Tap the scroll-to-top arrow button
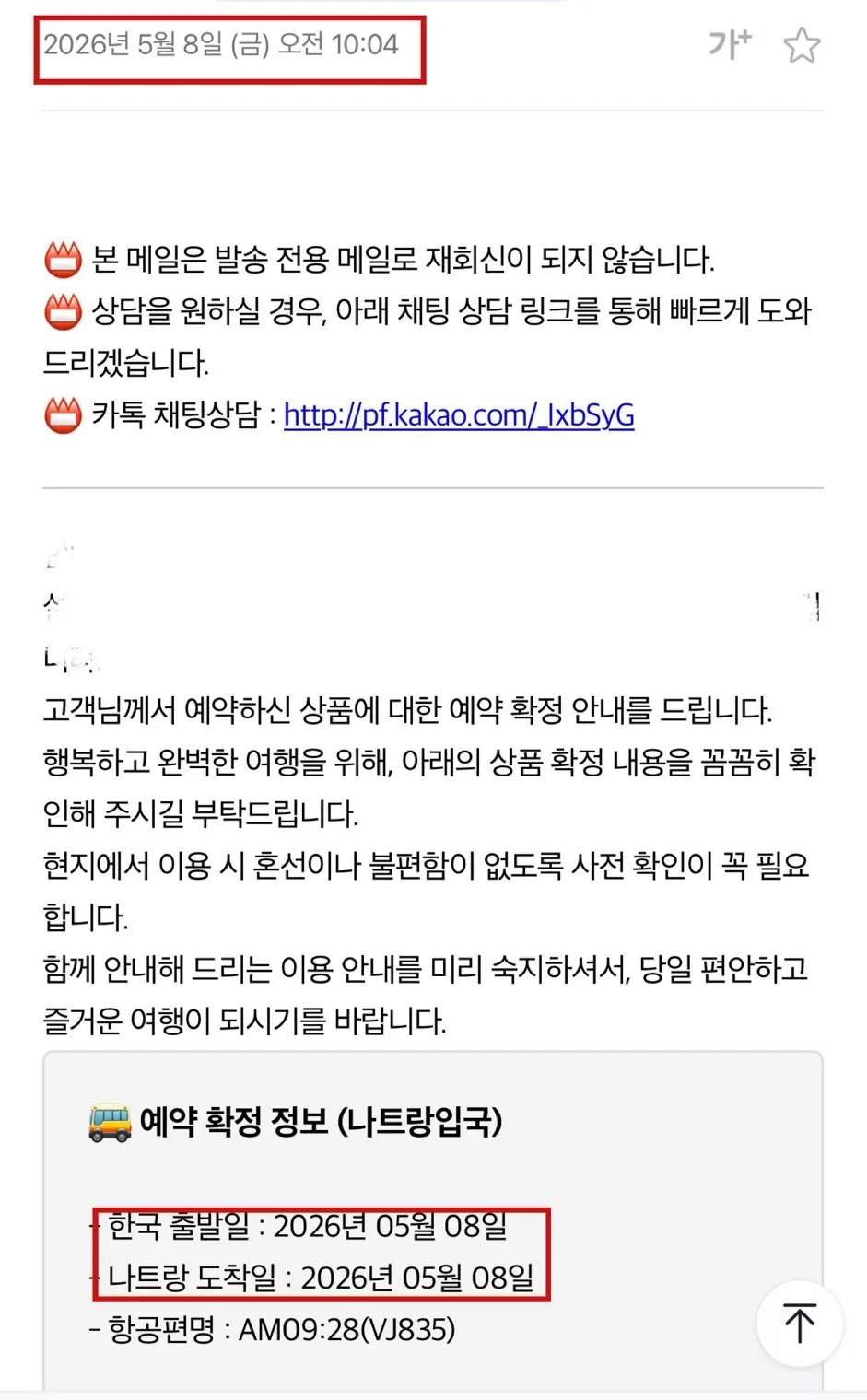 (x=799, y=1323)
